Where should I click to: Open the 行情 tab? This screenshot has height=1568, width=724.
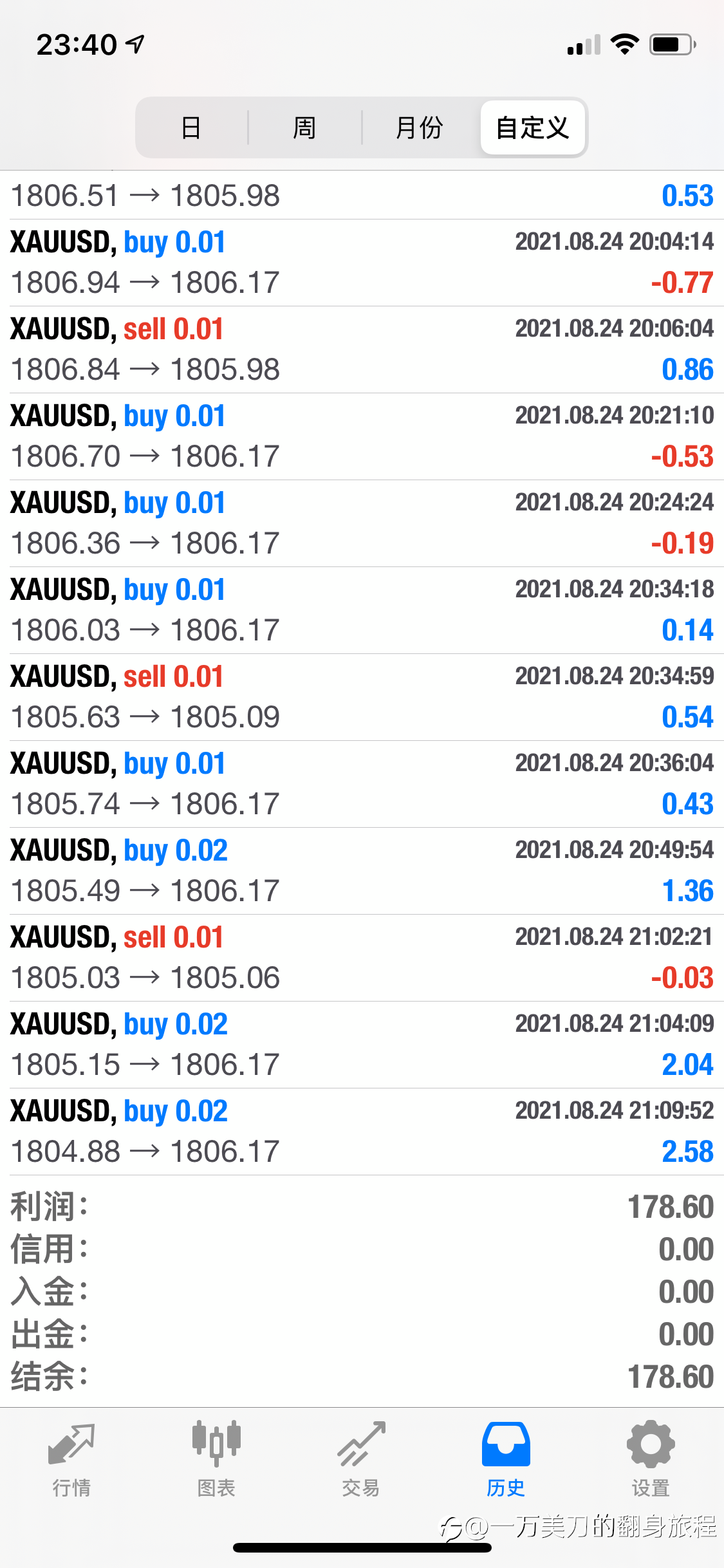point(71,1459)
